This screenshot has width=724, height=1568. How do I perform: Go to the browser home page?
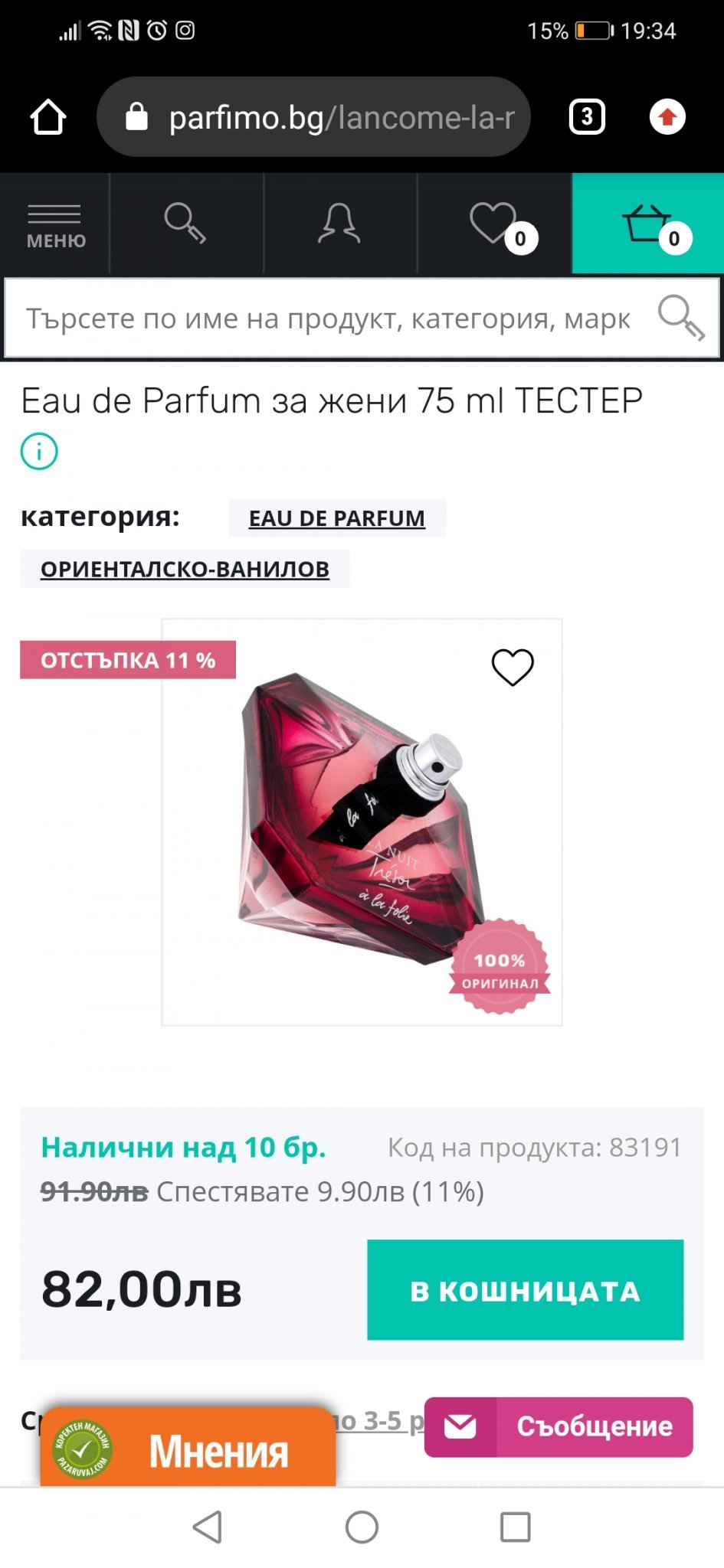point(48,117)
